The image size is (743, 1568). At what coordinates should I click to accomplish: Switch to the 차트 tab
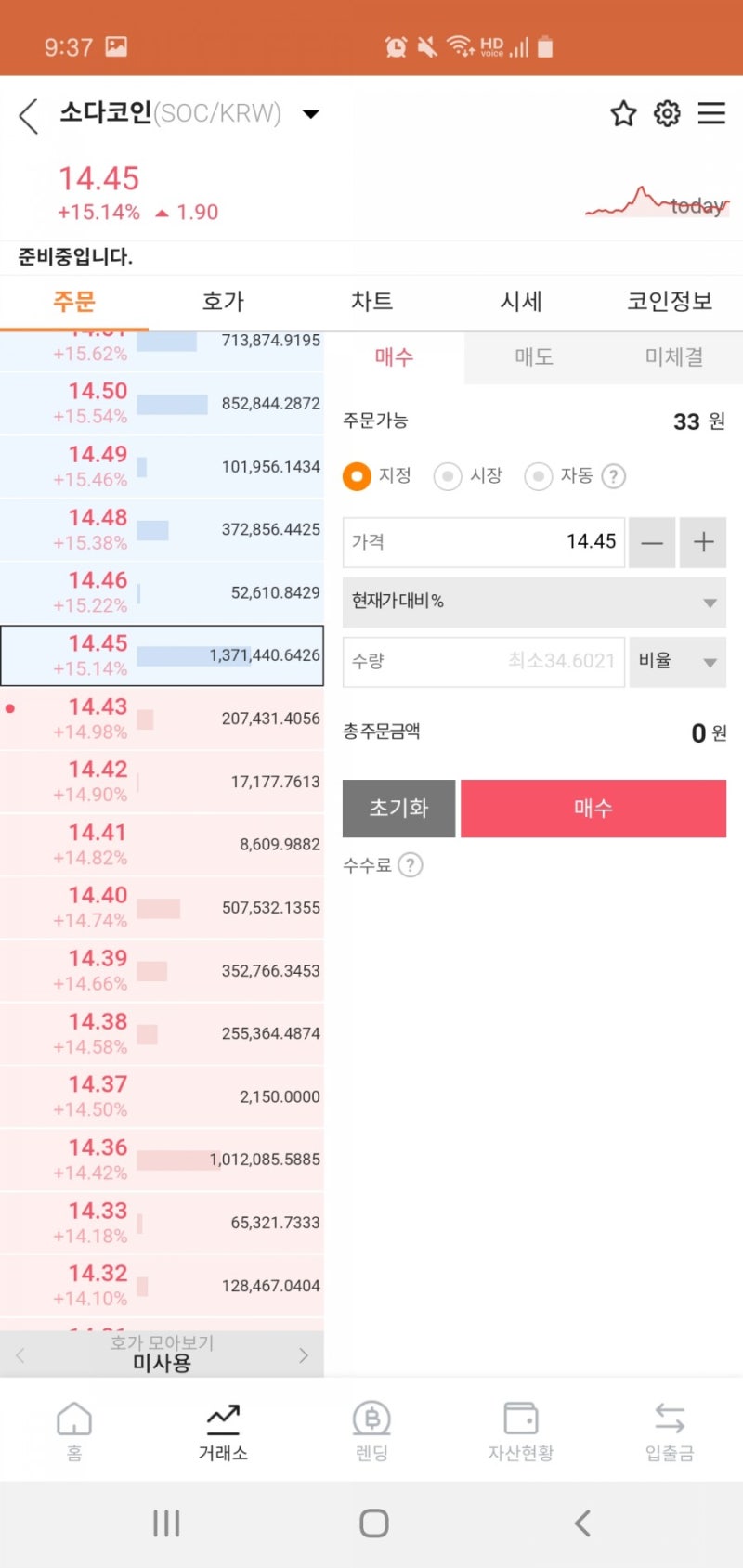pos(371,302)
